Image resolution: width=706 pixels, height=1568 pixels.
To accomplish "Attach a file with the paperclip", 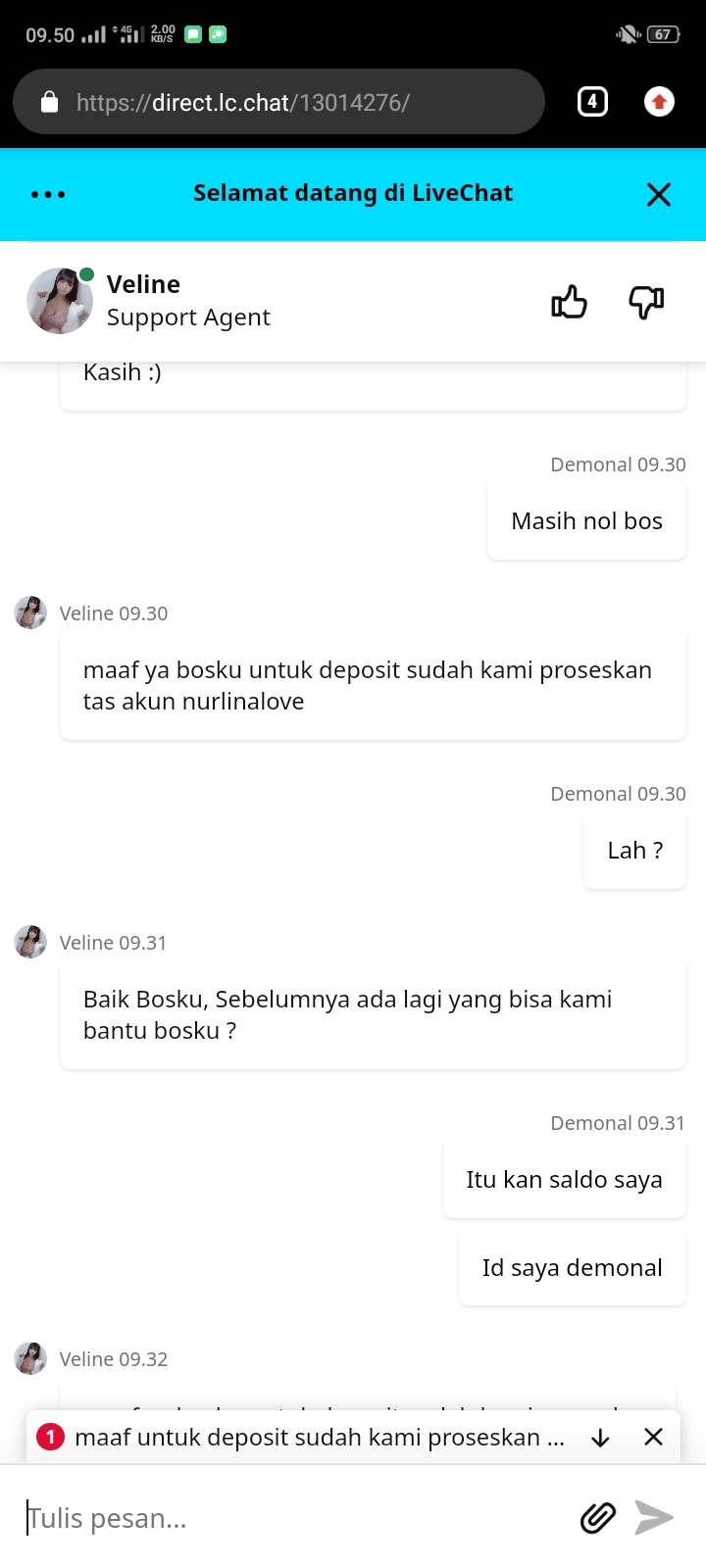I will (x=598, y=1518).
